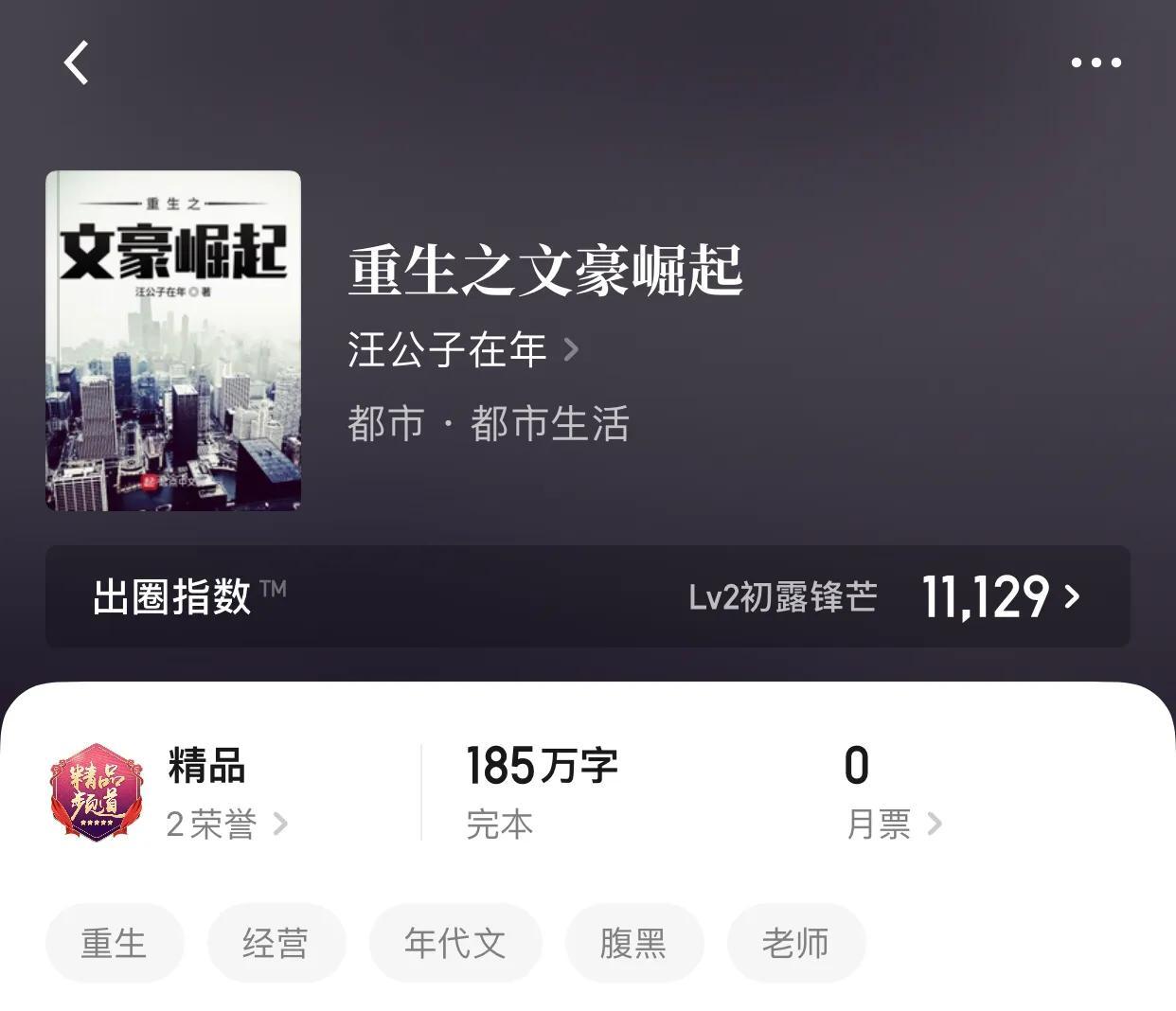This screenshot has height=1011, width=1176.
Task: Open author 汪公子在年's page
Action: (x=462, y=349)
